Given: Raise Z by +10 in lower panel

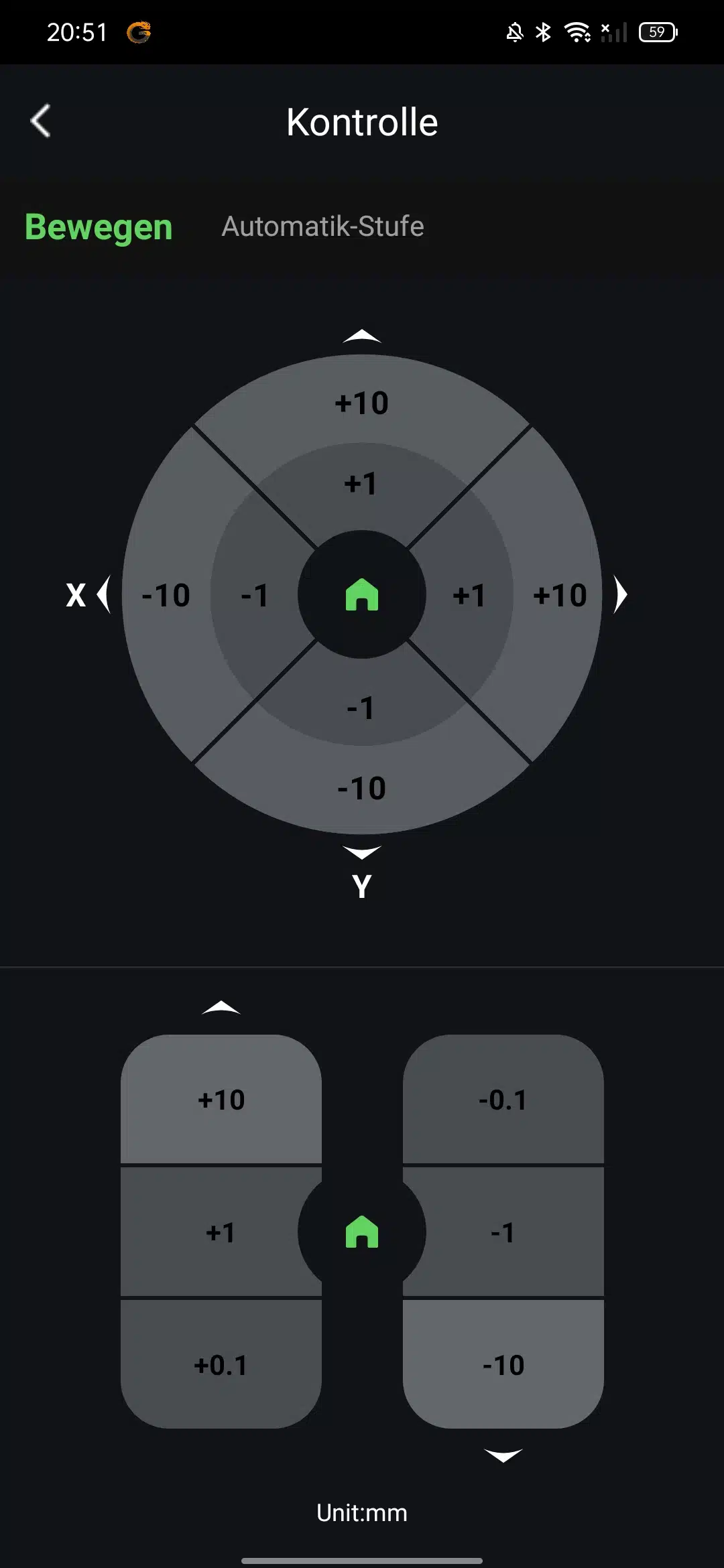Looking at the screenshot, I should pos(221,1100).
